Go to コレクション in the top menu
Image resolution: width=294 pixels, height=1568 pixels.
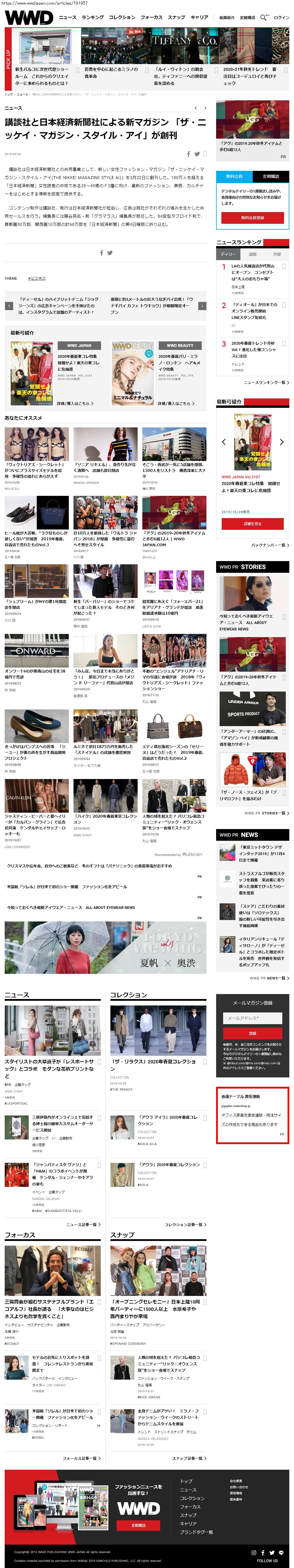pyautogui.click(x=122, y=18)
